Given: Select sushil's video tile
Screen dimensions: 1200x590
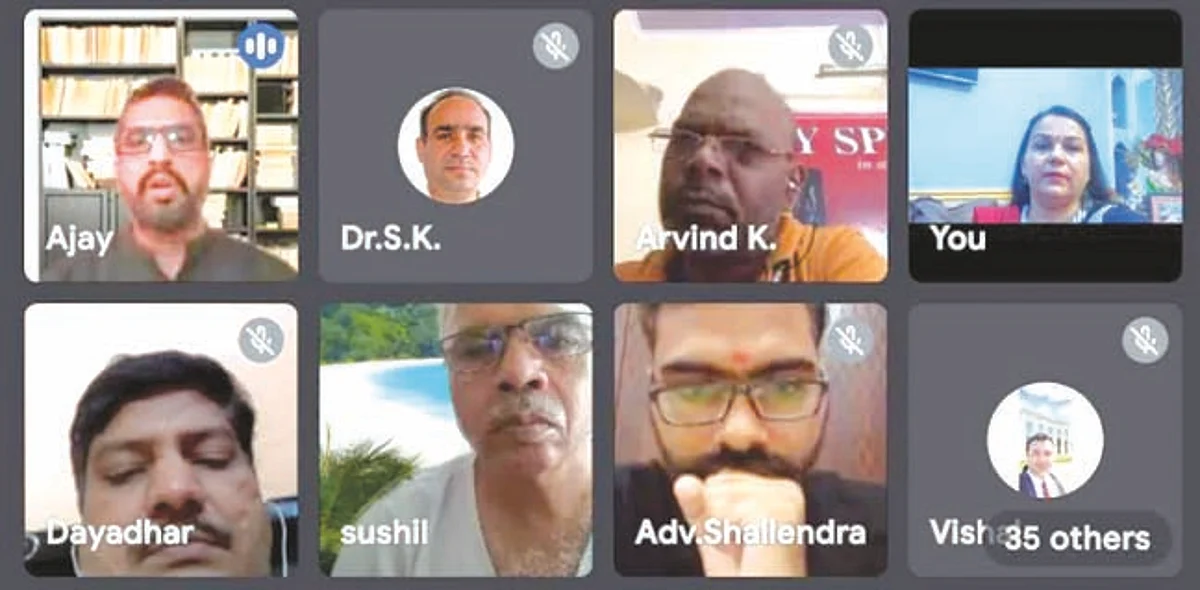Looking at the screenshot, I should tap(455, 440).
